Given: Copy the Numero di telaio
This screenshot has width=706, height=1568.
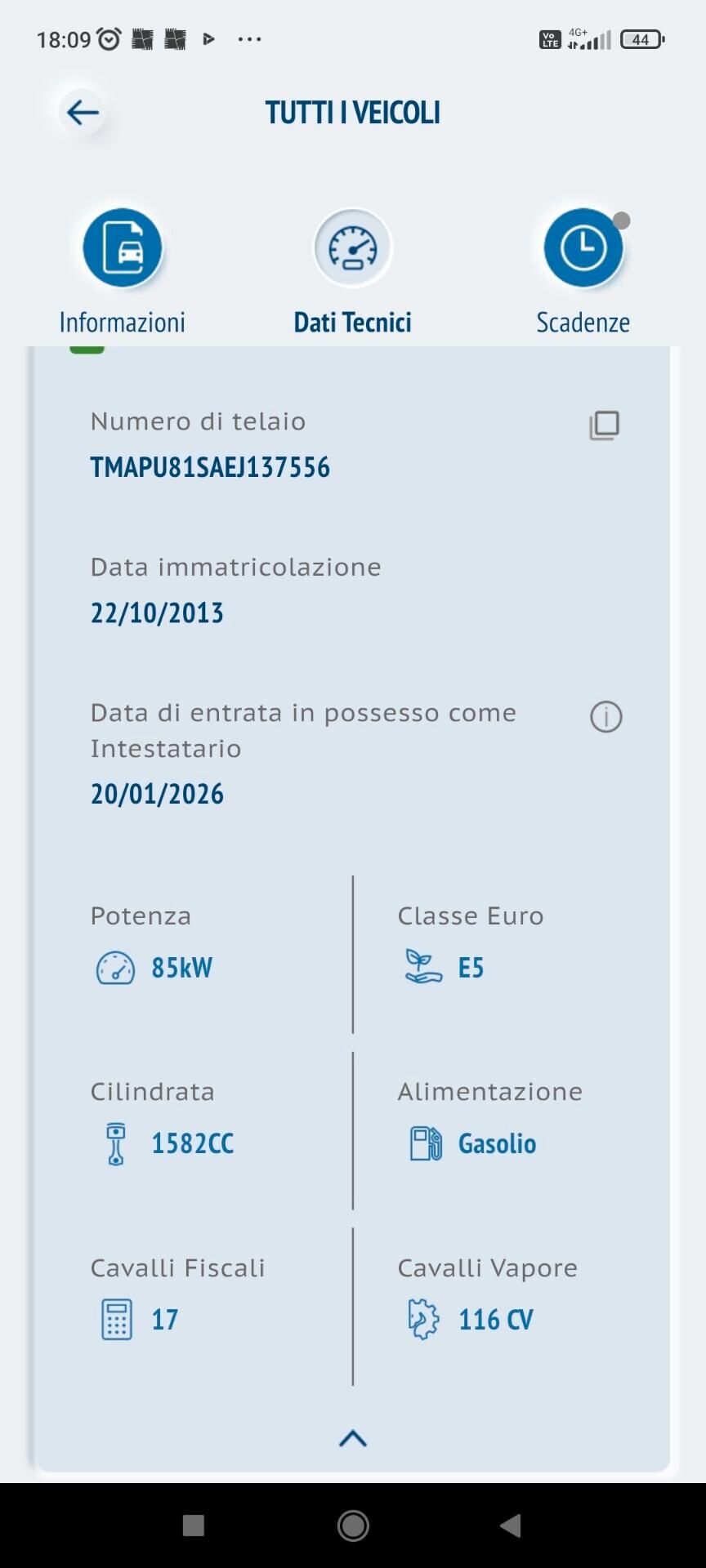Looking at the screenshot, I should tap(605, 425).
